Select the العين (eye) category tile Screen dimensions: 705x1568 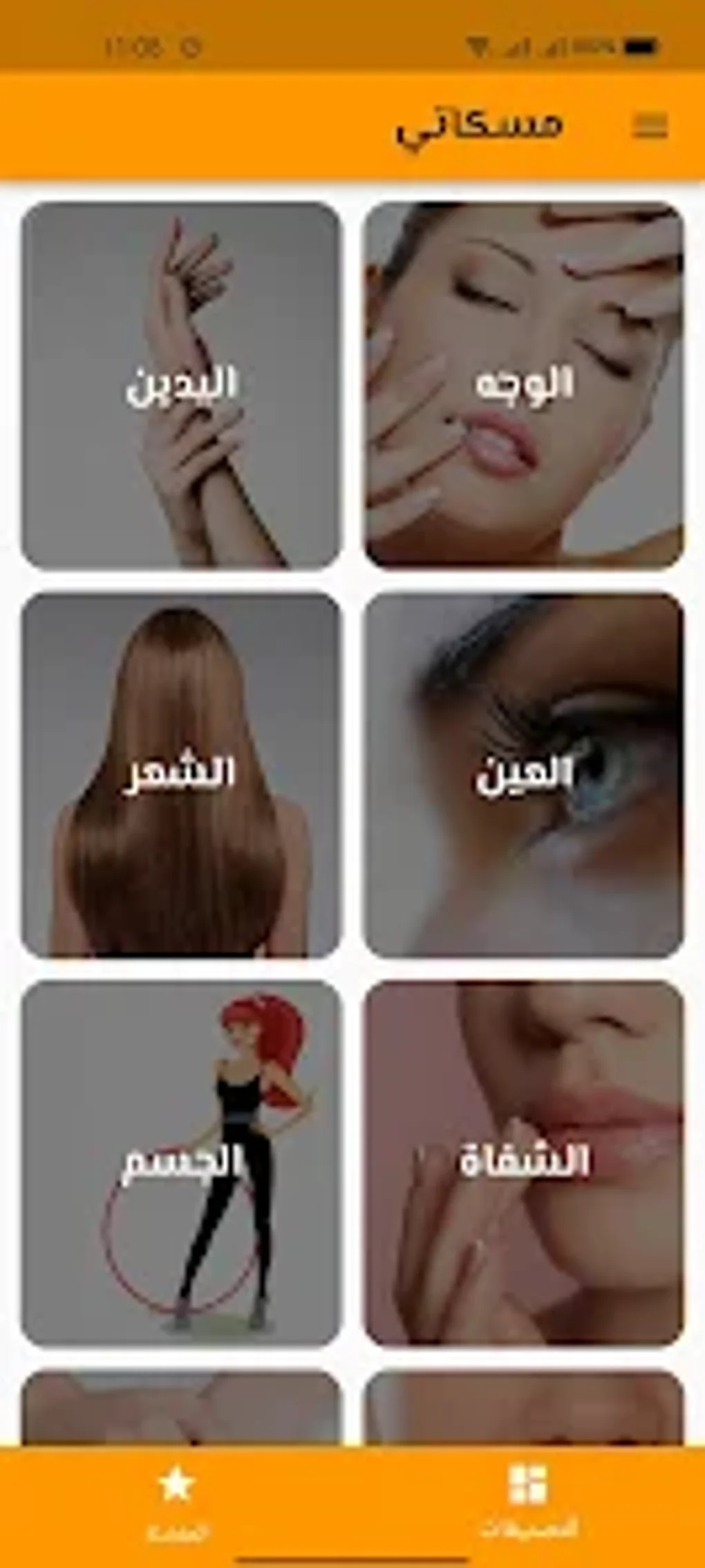(524, 774)
